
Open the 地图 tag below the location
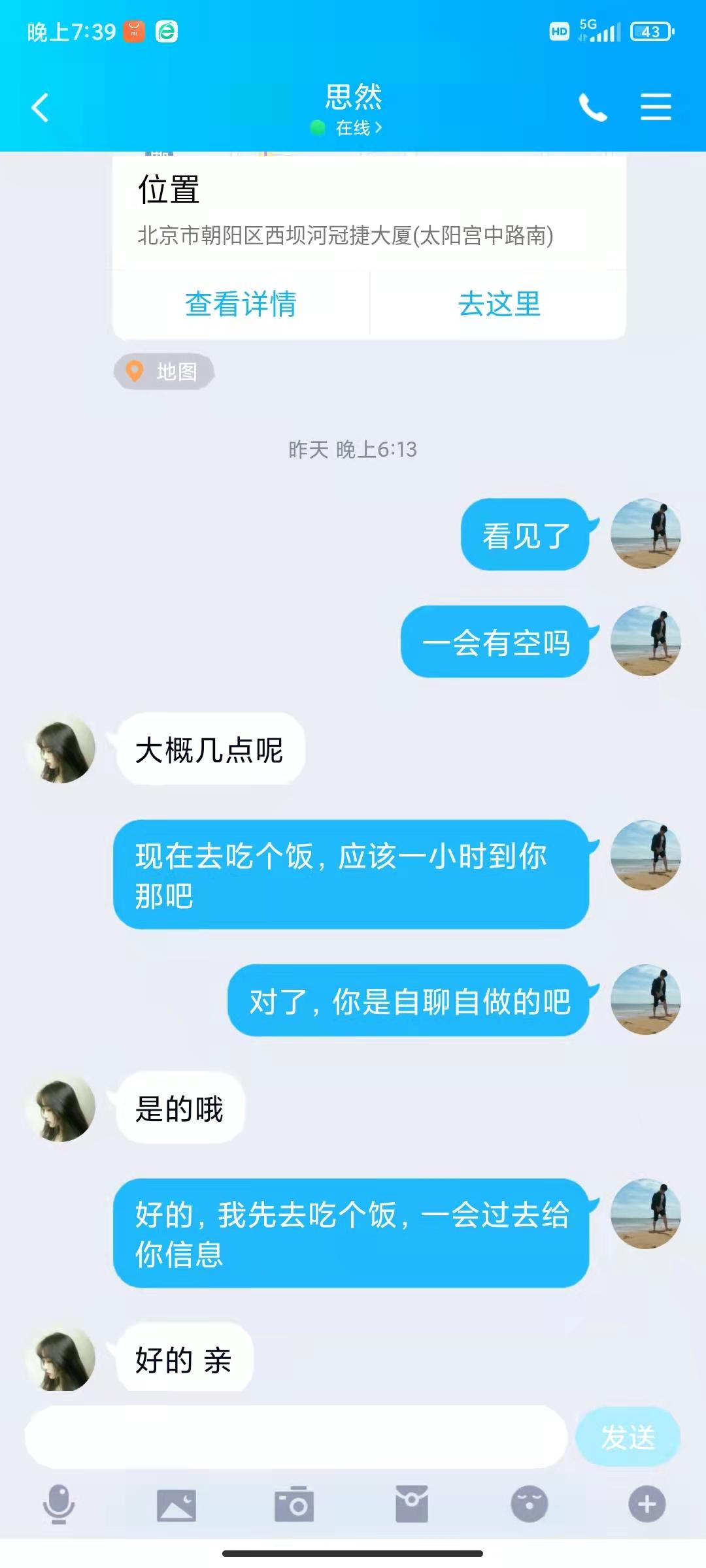click(164, 372)
